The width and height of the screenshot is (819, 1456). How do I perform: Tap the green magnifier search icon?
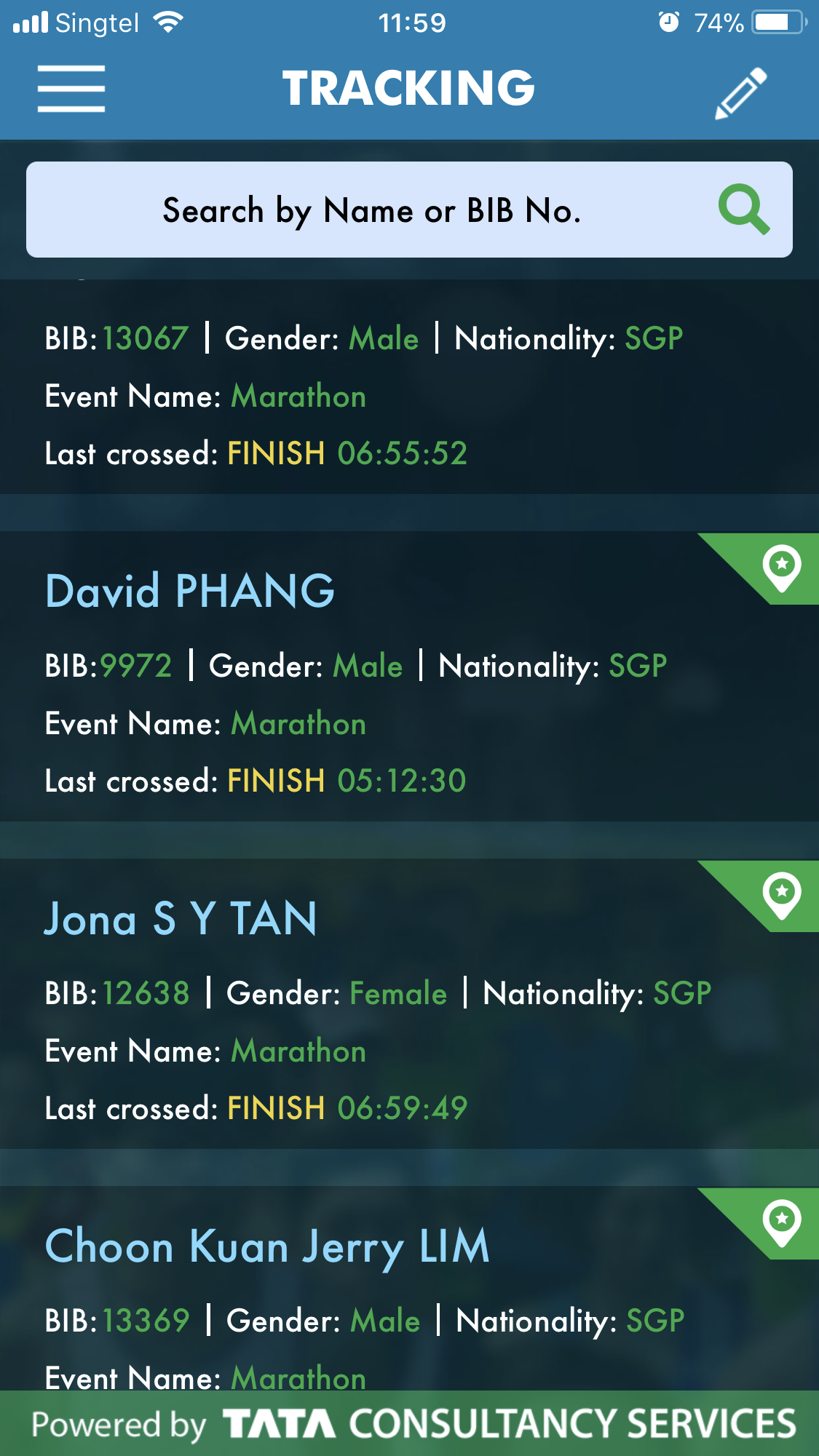pos(743,210)
